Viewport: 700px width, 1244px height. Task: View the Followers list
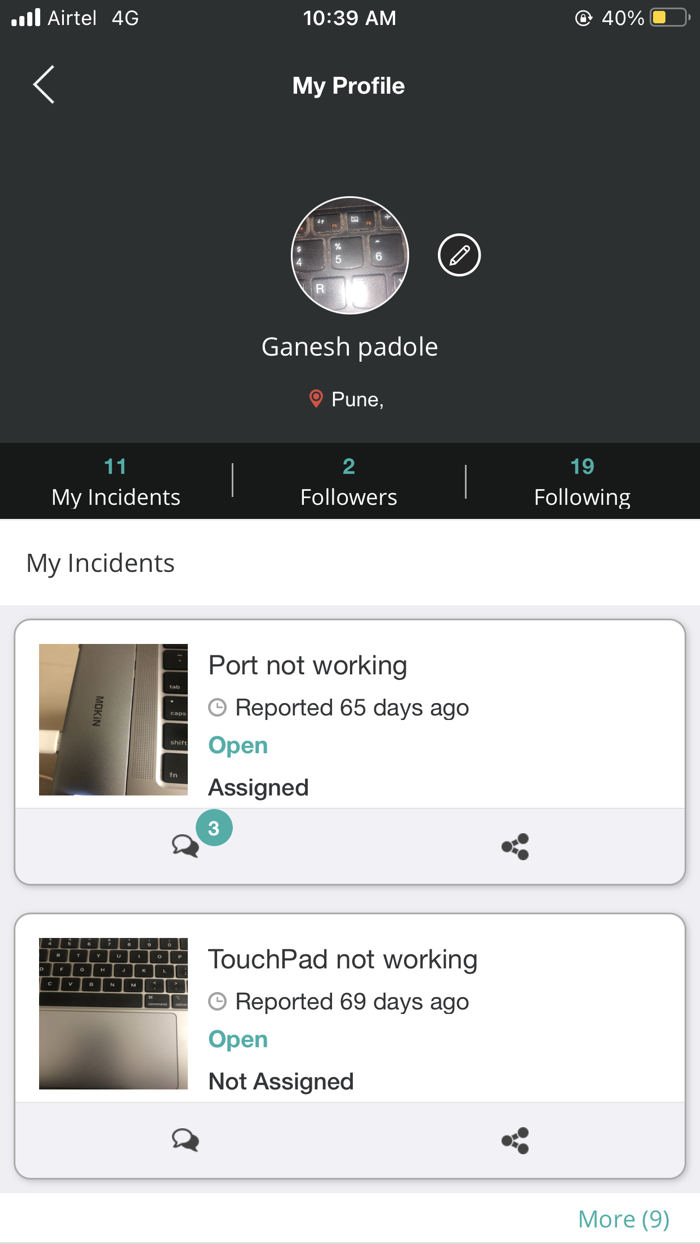click(349, 482)
